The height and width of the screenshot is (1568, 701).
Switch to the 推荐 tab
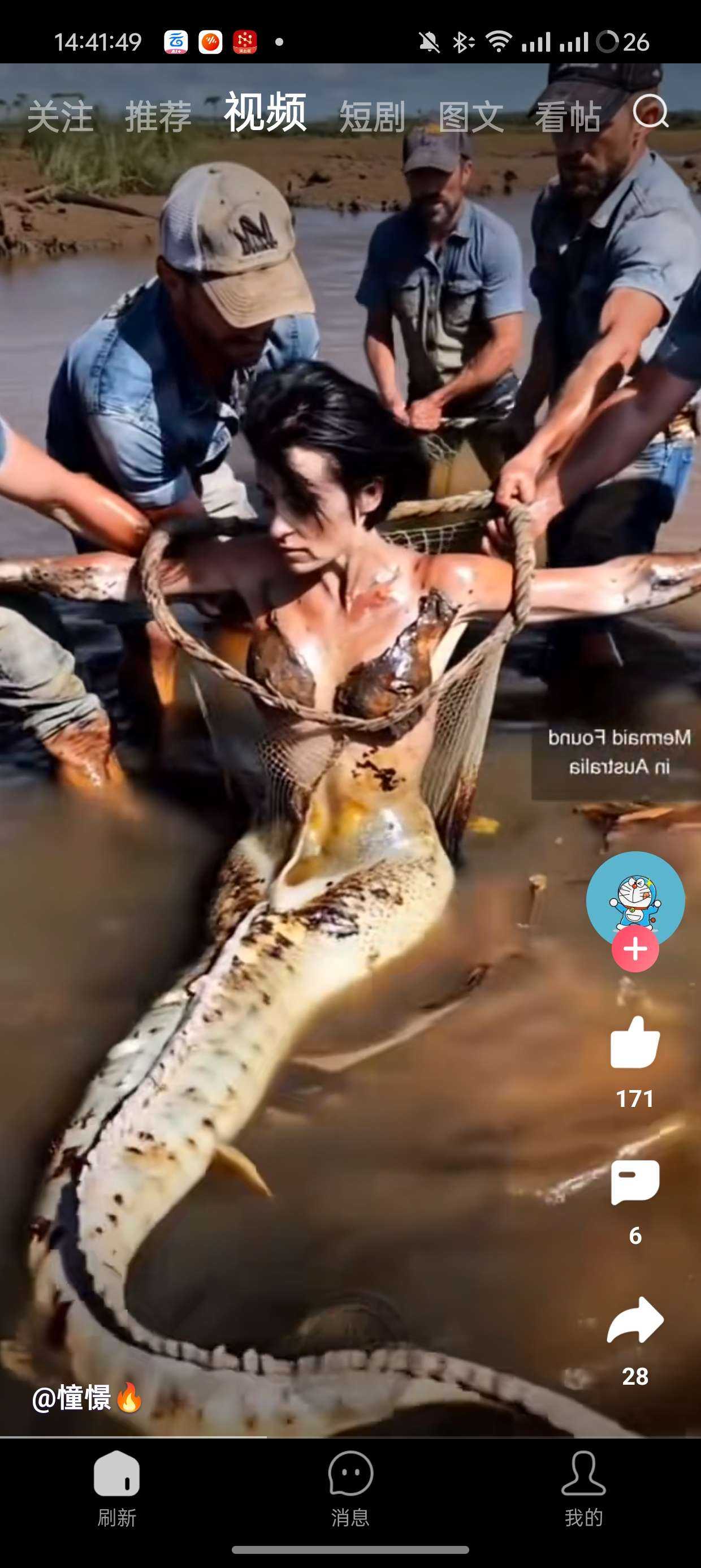click(158, 117)
